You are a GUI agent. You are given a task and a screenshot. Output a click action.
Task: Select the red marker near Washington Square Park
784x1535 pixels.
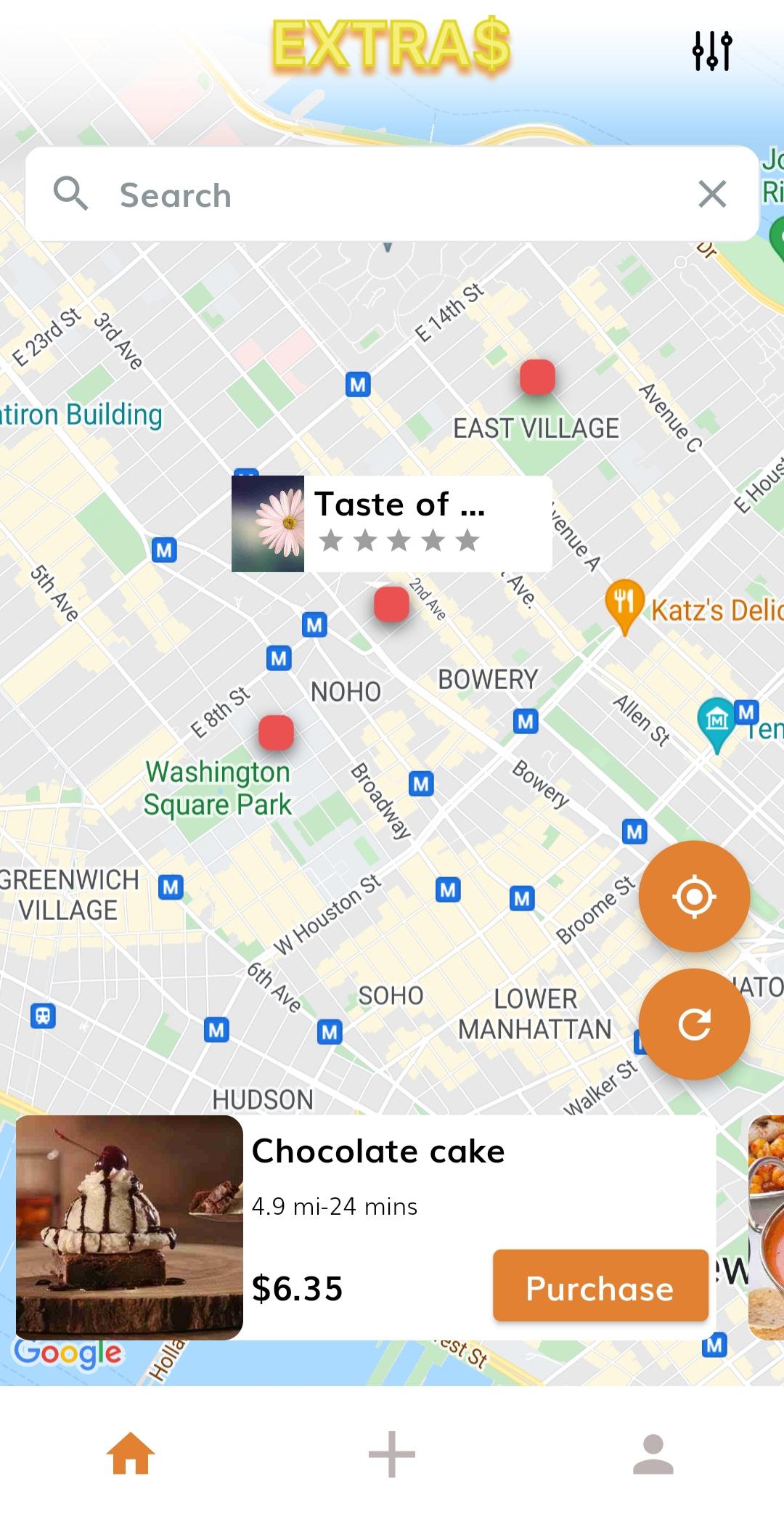276,732
